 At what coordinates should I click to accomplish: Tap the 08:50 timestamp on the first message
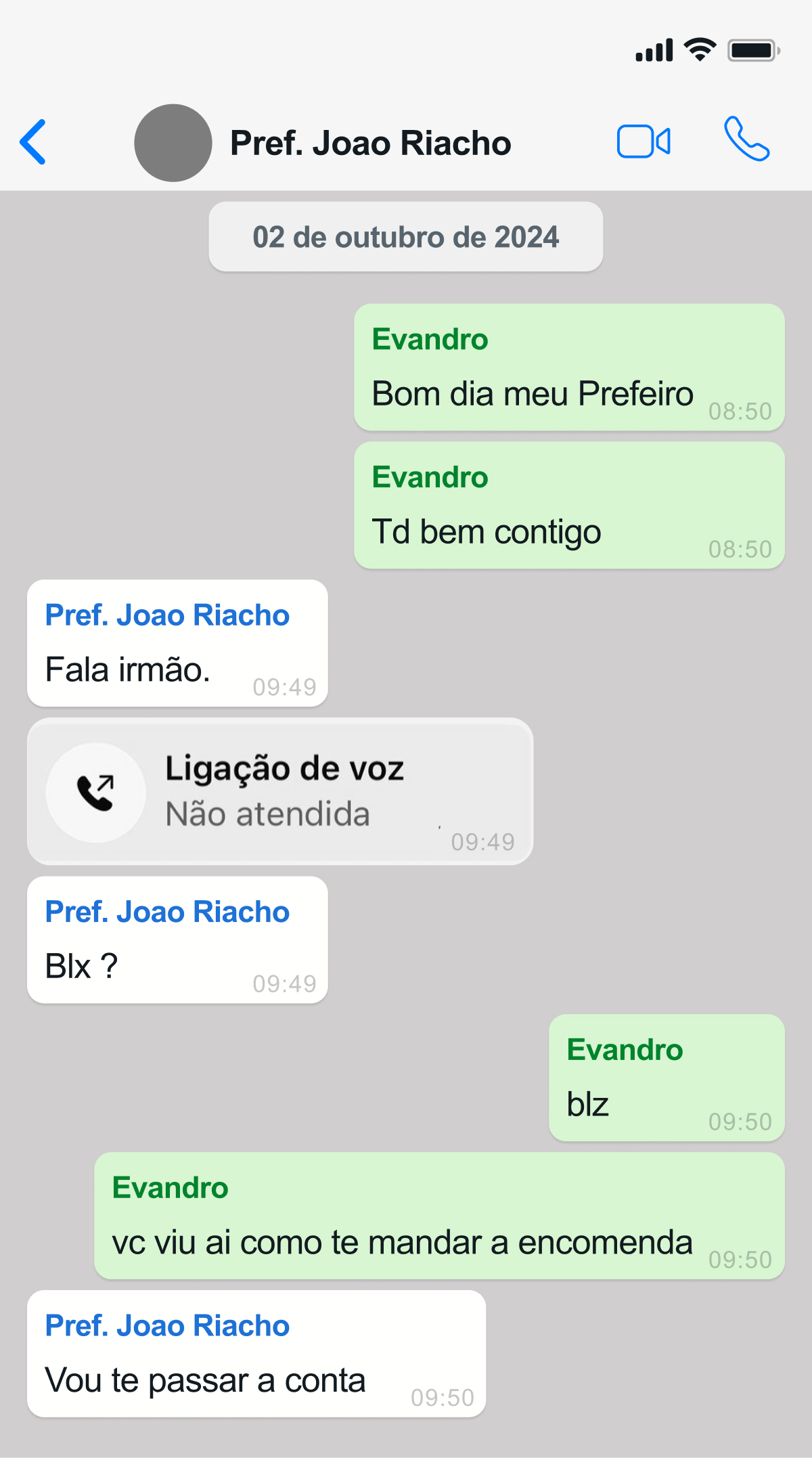(739, 410)
